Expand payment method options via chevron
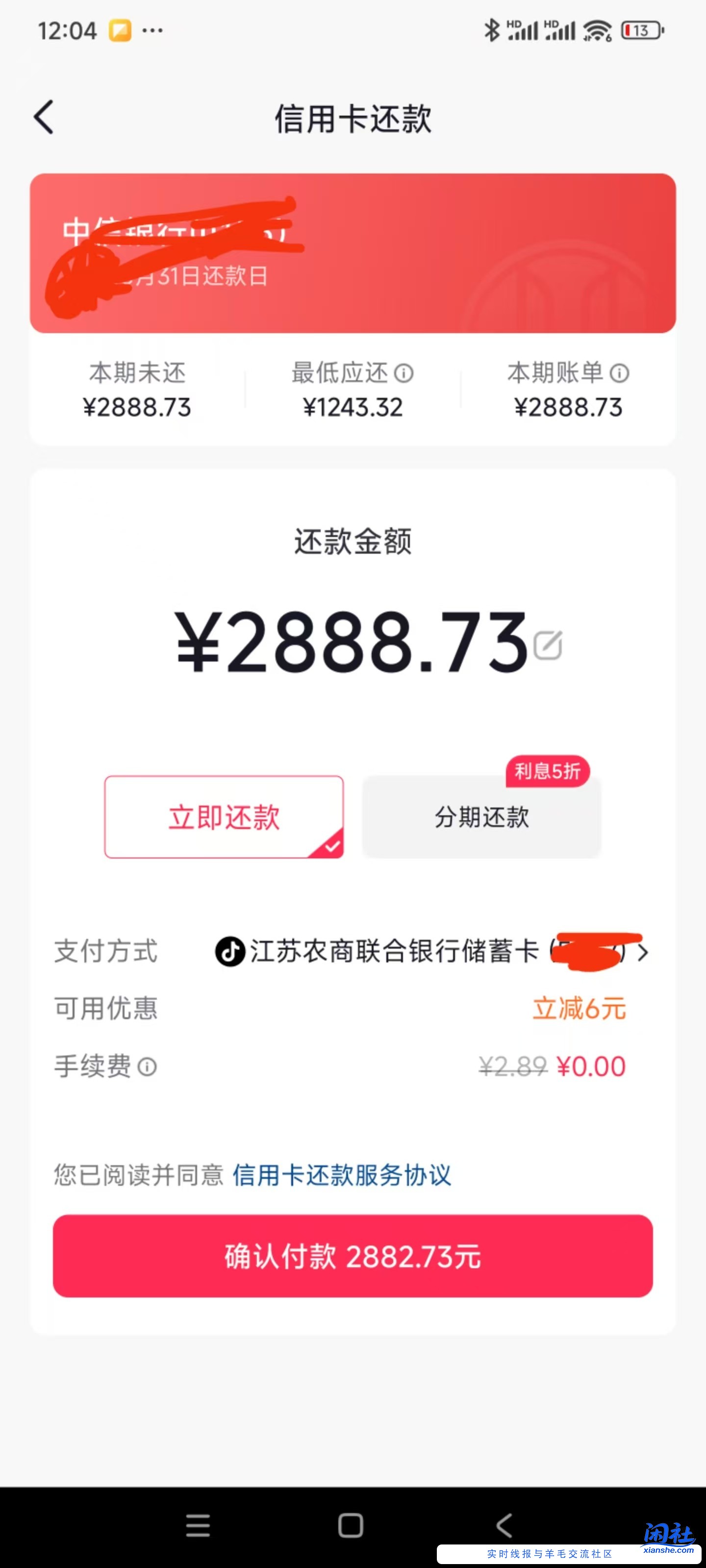 644,952
